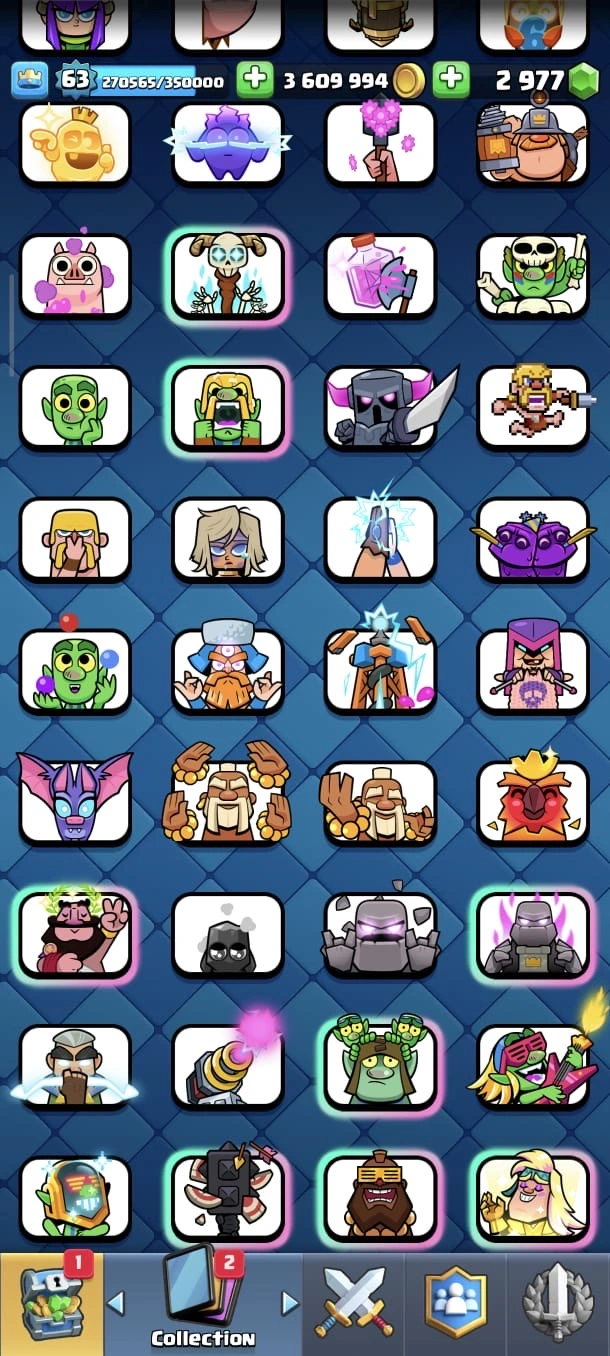Select the pixel-art barbarian emote

(x=533, y=408)
